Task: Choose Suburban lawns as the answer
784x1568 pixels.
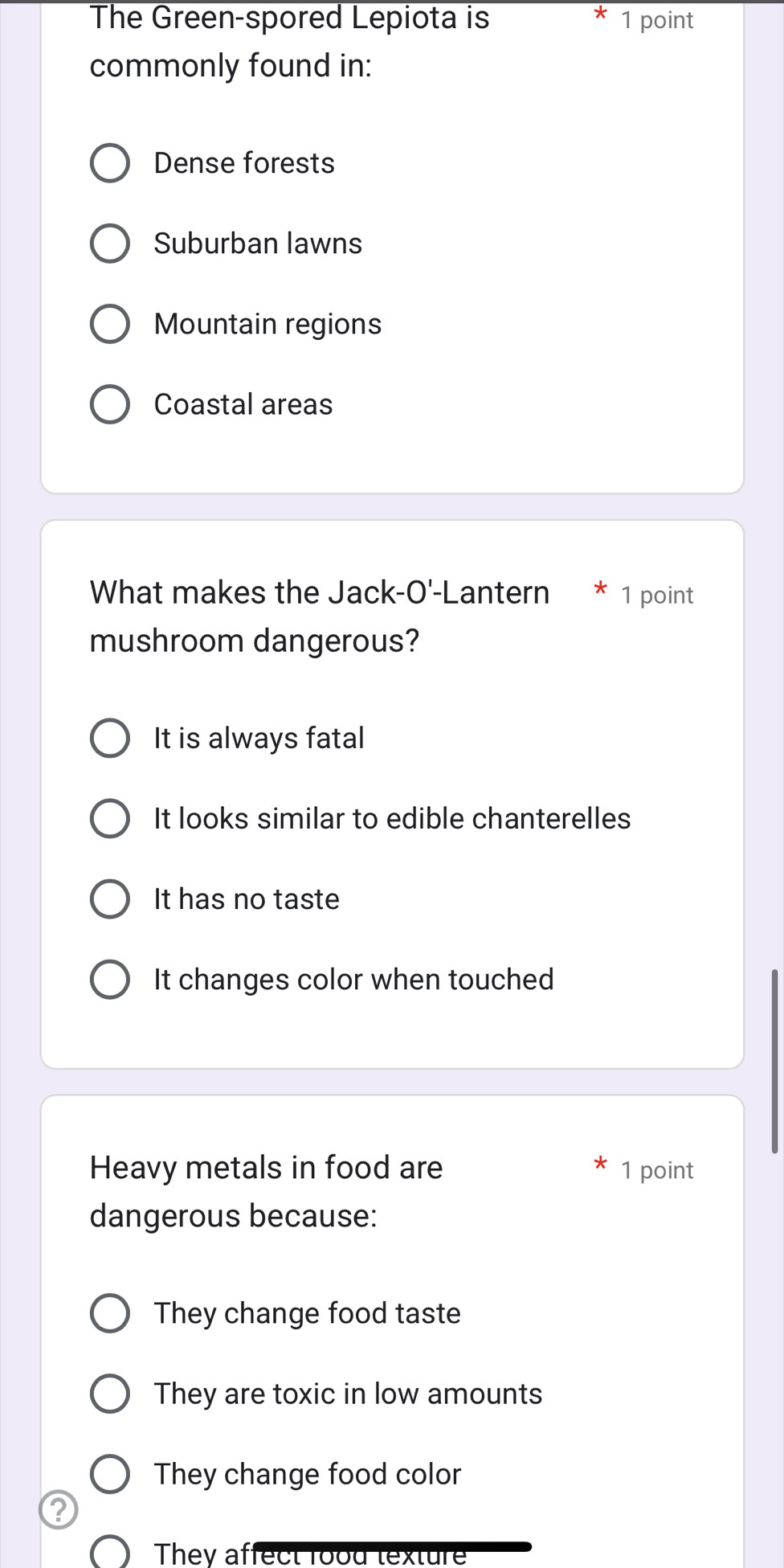Action: (110, 244)
